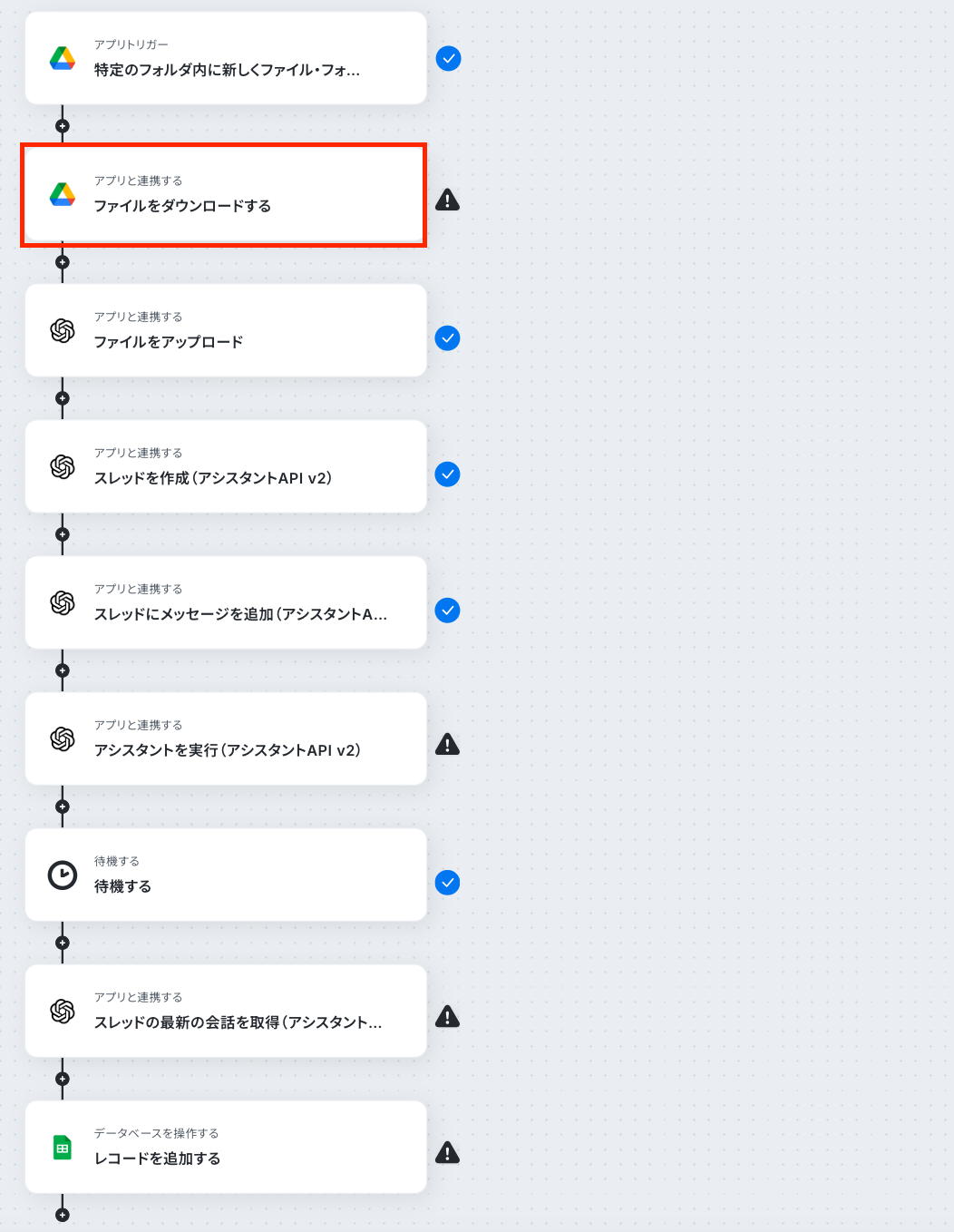
Task: Add a step below ファイルをダウンロードする
Action: tap(63, 262)
